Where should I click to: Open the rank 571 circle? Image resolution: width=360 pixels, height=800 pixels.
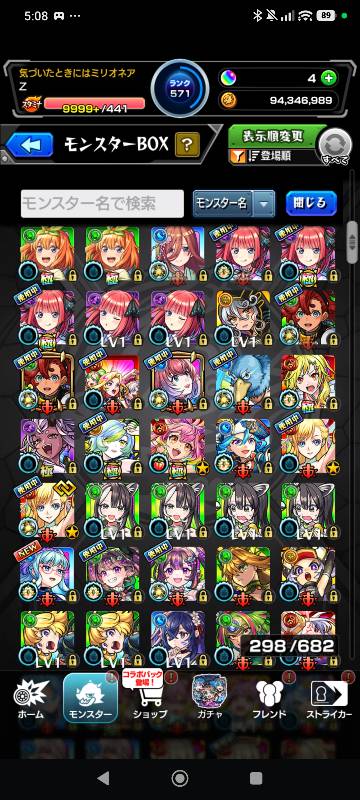point(180,89)
